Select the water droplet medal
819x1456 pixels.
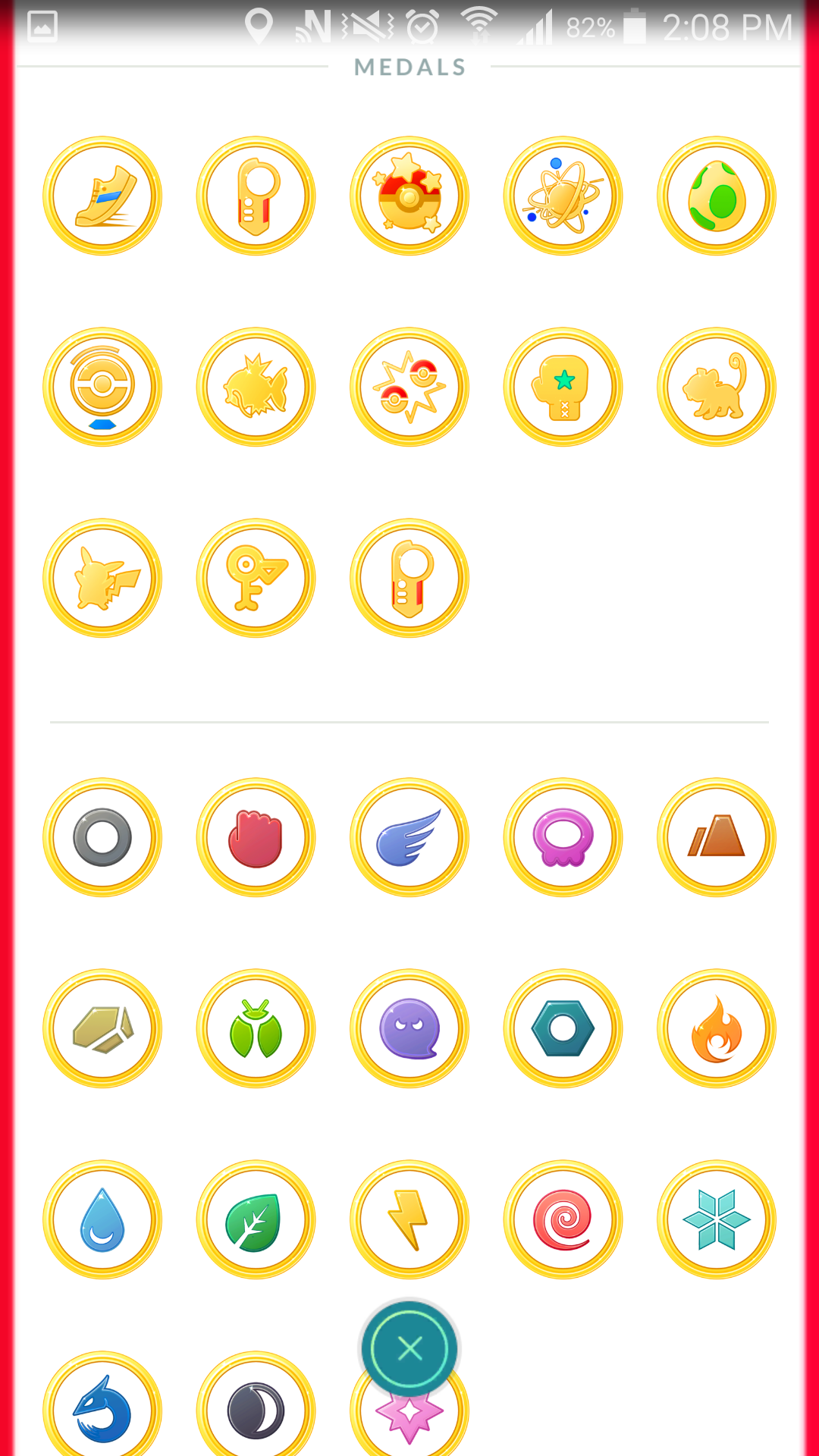102,1219
